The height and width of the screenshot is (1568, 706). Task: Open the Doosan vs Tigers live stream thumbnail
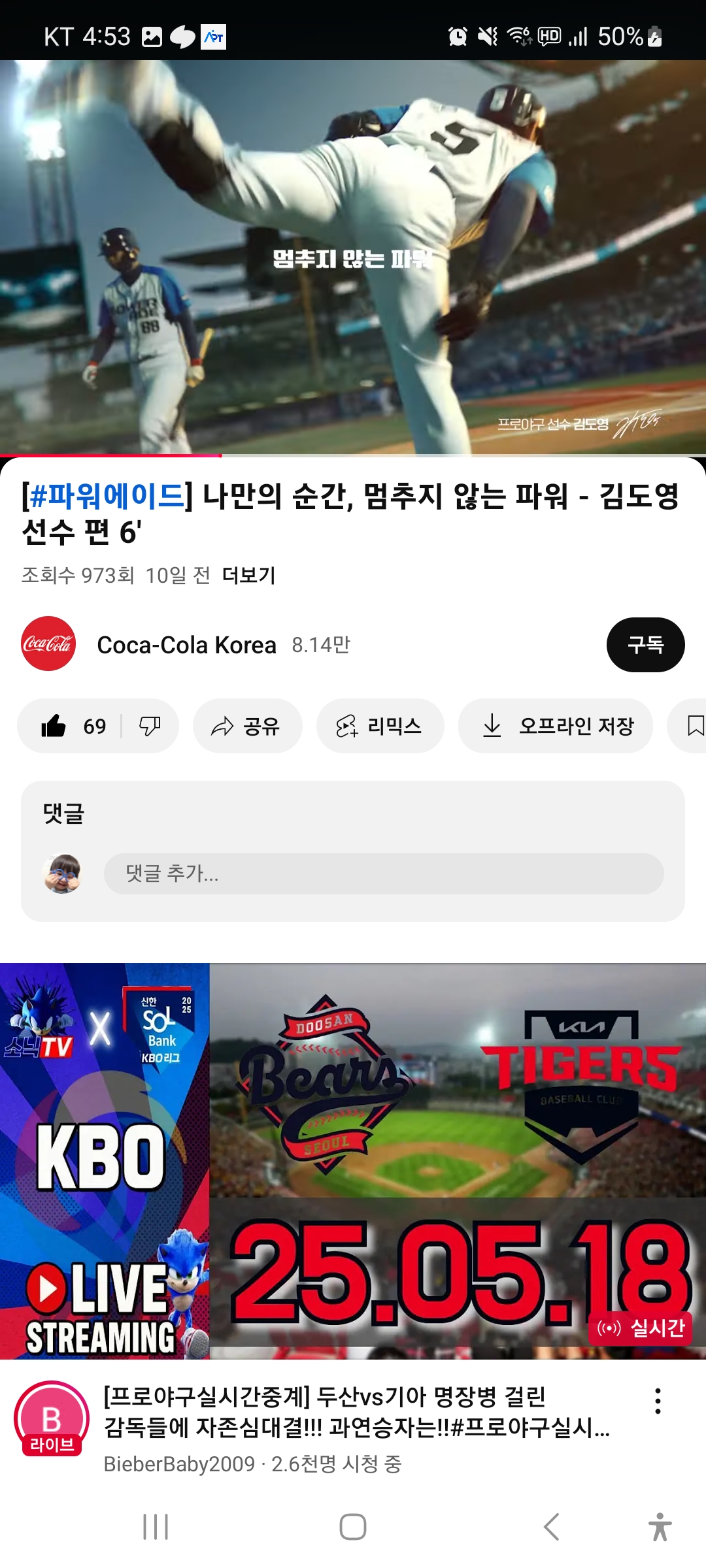pyautogui.click(x=353, y=1160)
